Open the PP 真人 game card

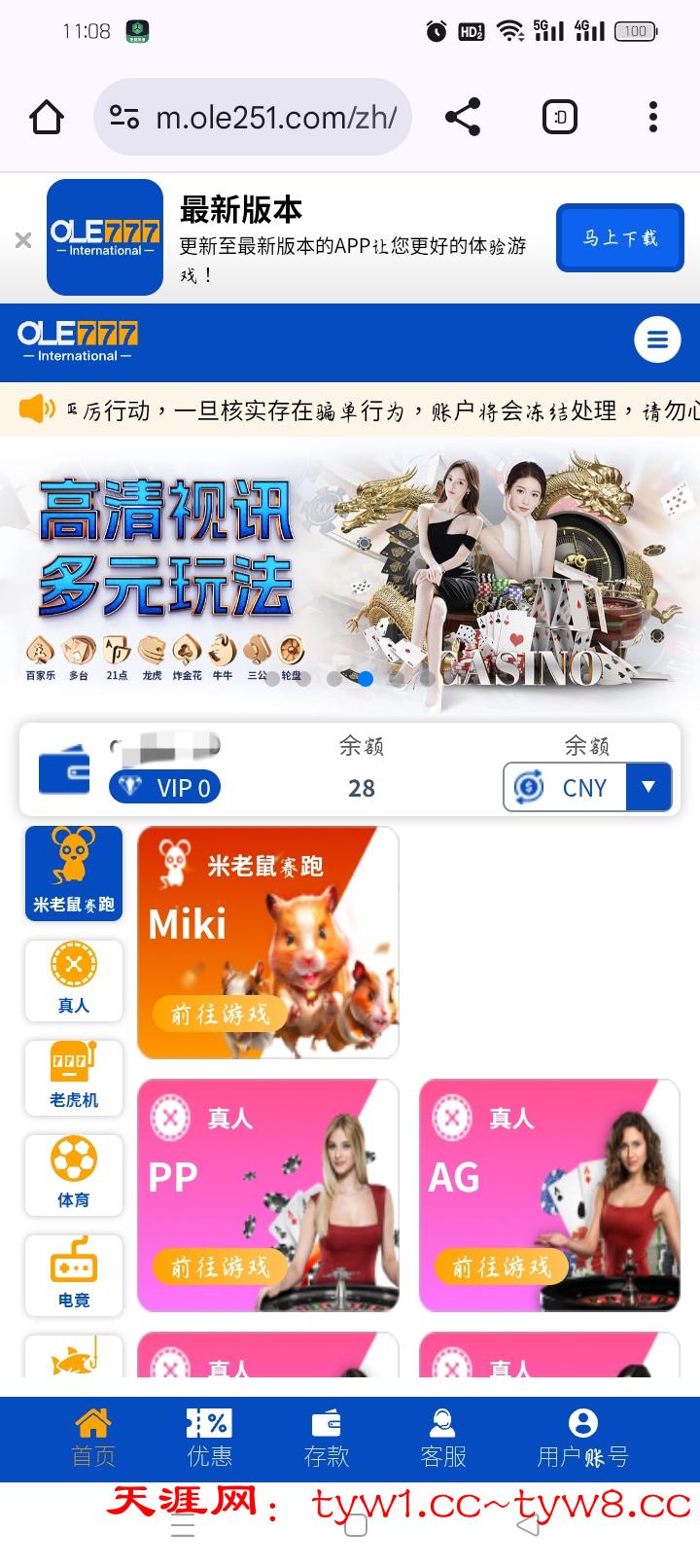coord(268,1195)
